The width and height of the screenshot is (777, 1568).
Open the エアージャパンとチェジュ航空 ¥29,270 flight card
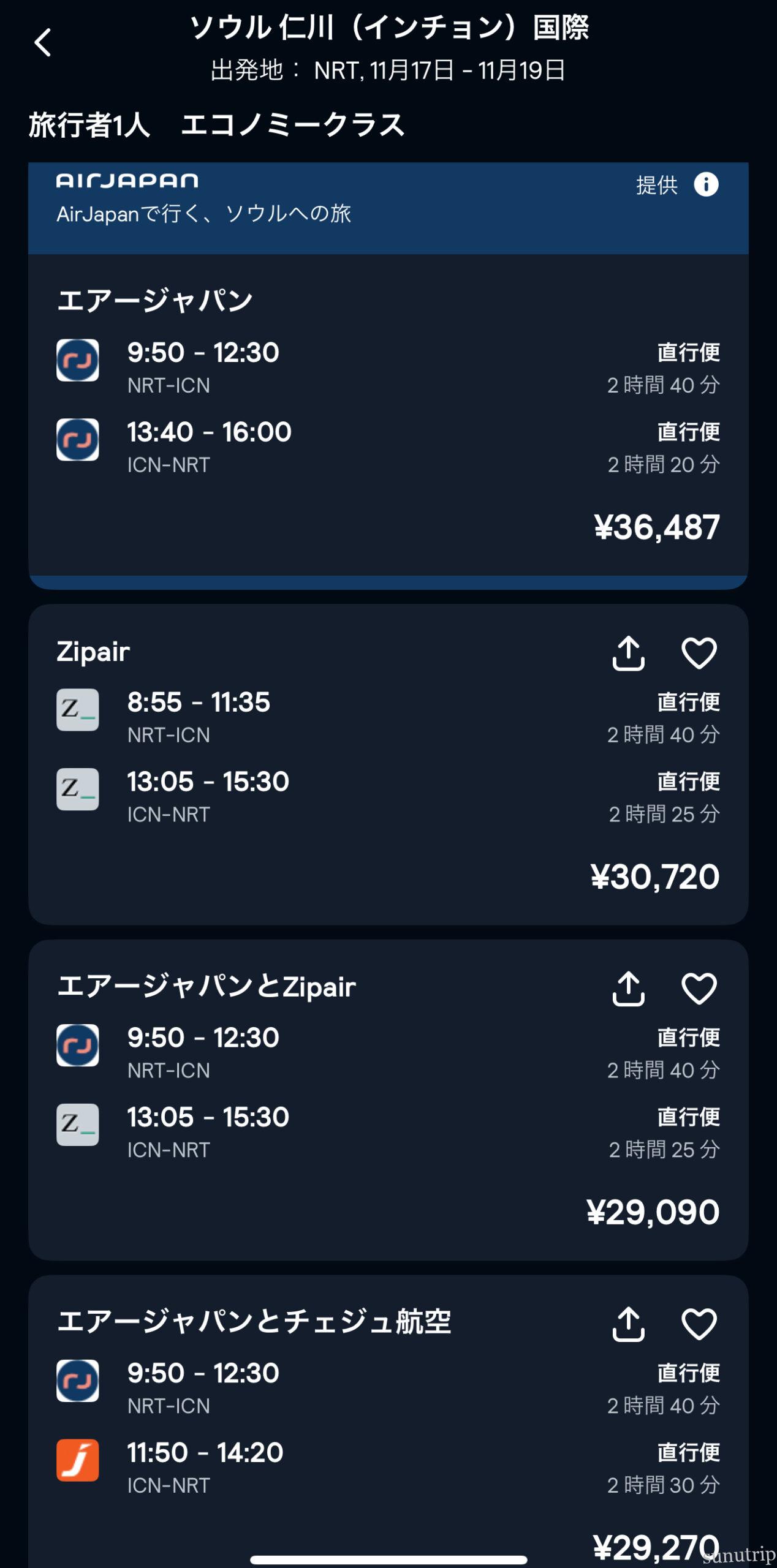coord(388,1422)
